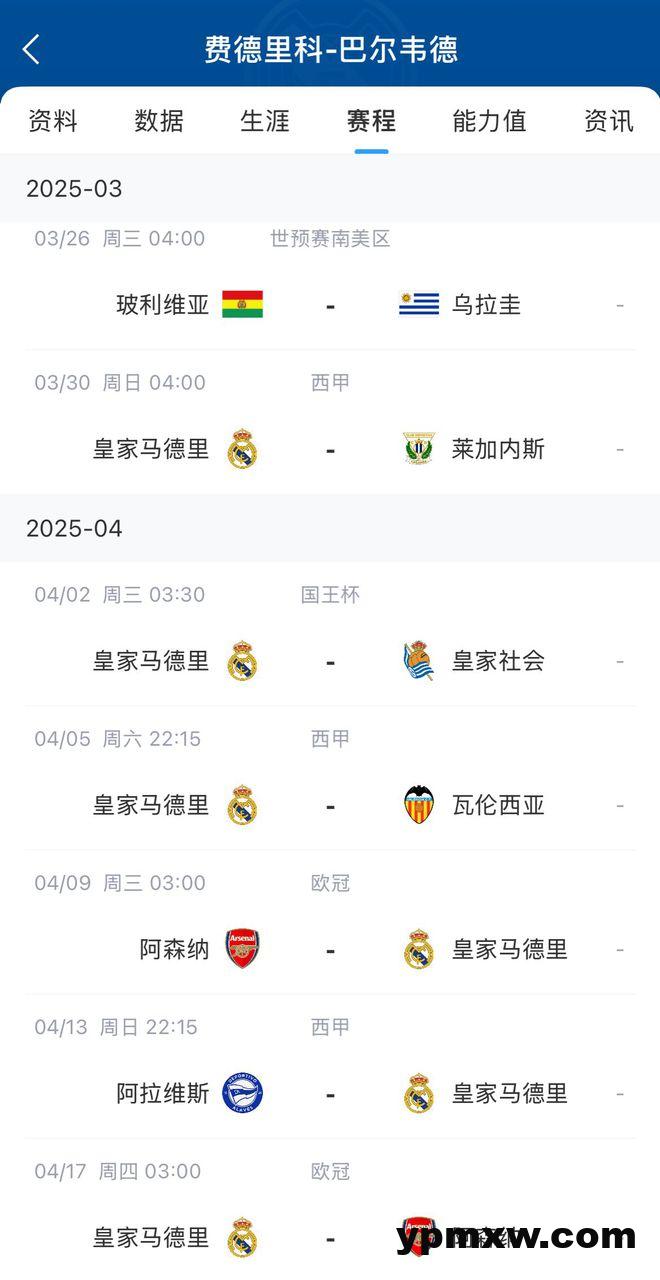The height and width of the screenshot is (1280, 660).
Task: Open the 资讯 tab
Action: [x=608, y=121]
